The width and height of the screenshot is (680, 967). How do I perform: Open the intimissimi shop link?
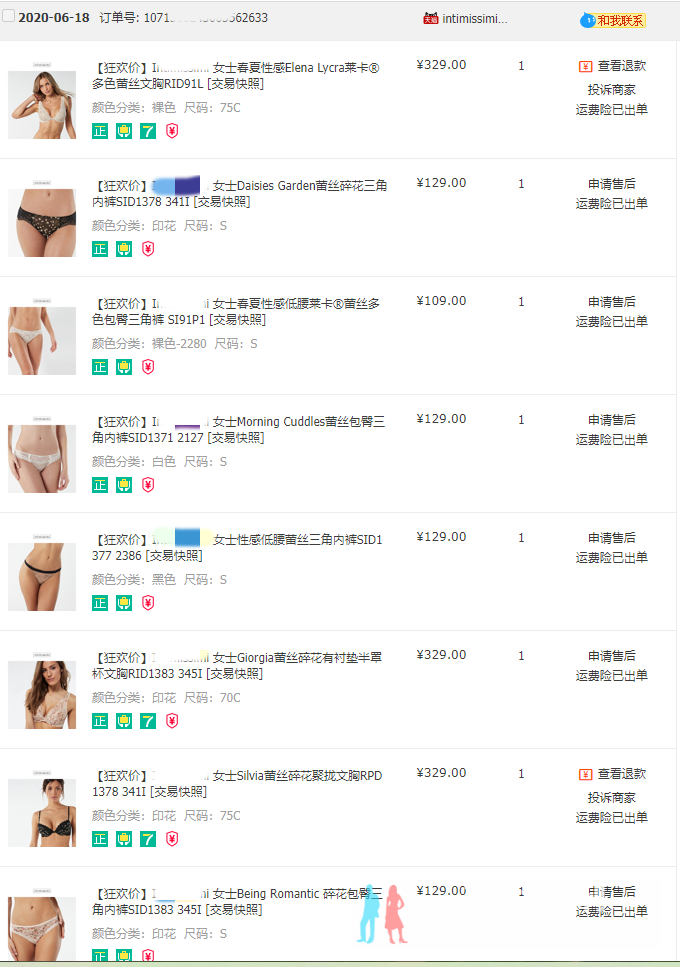click(x=474, y=19)
